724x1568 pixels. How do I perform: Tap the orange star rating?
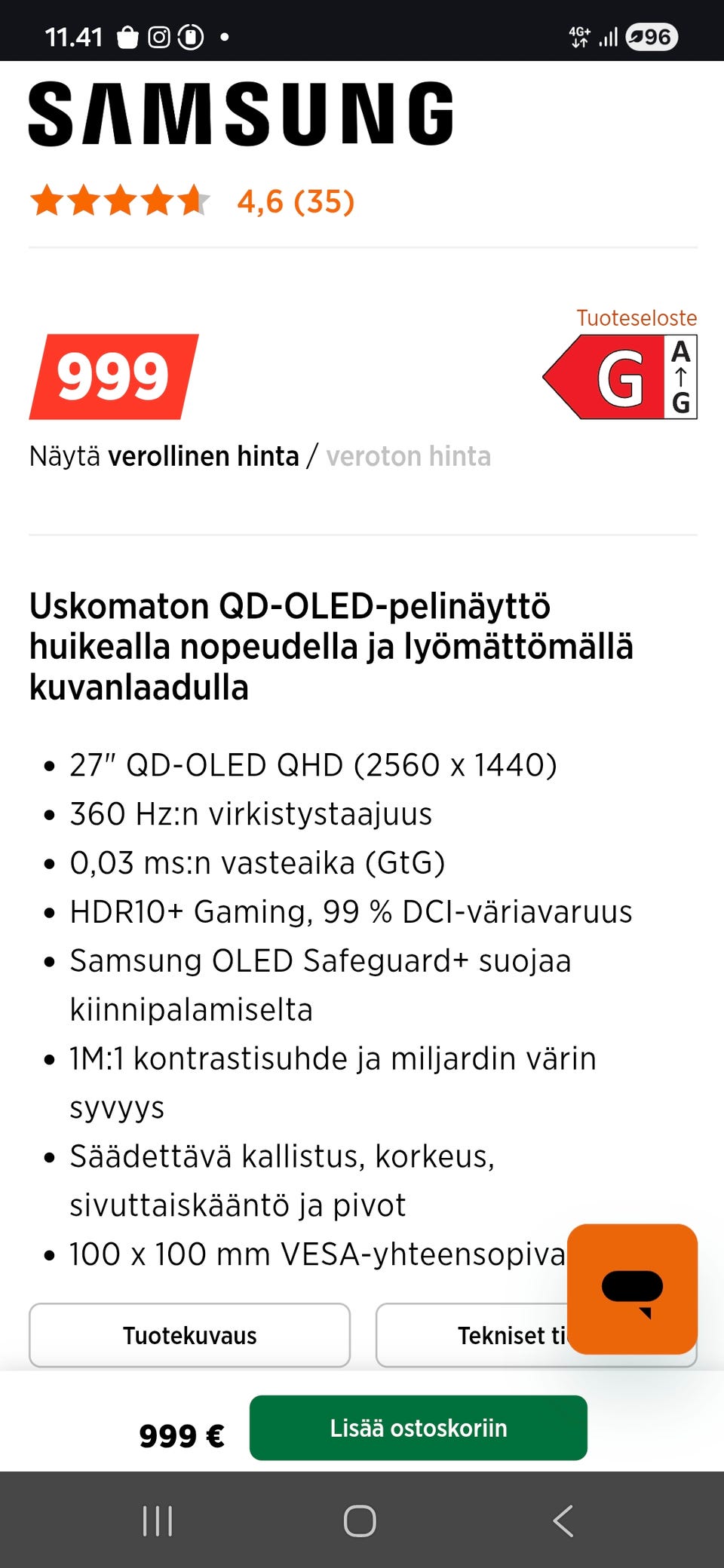click(x=119, y=201)
